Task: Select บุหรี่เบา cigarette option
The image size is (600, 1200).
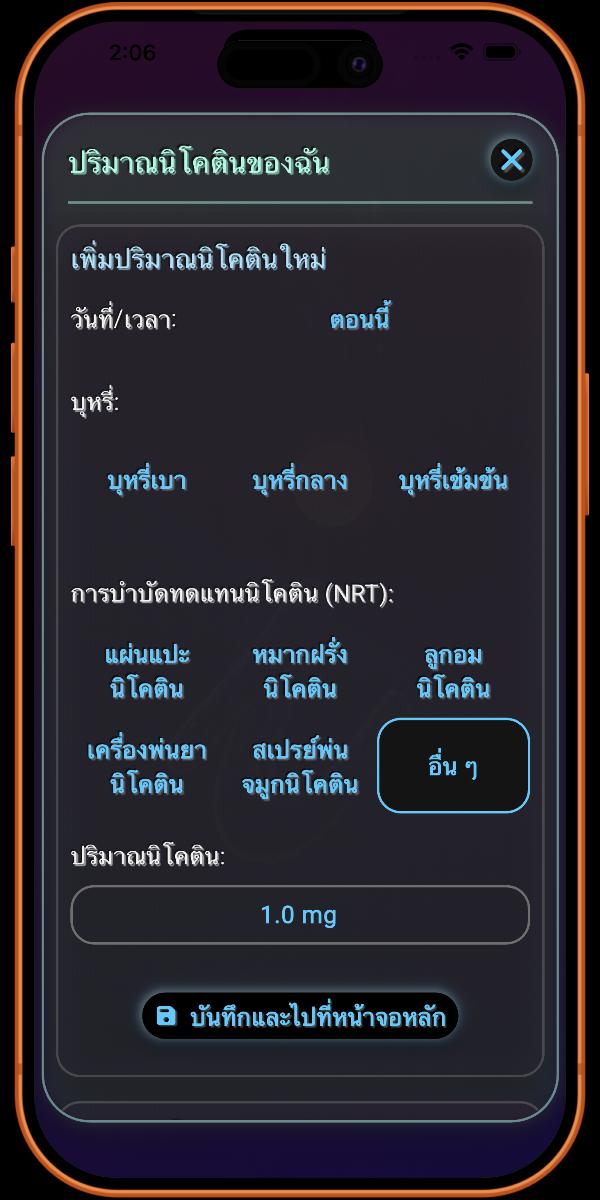Action: [147, 481]
